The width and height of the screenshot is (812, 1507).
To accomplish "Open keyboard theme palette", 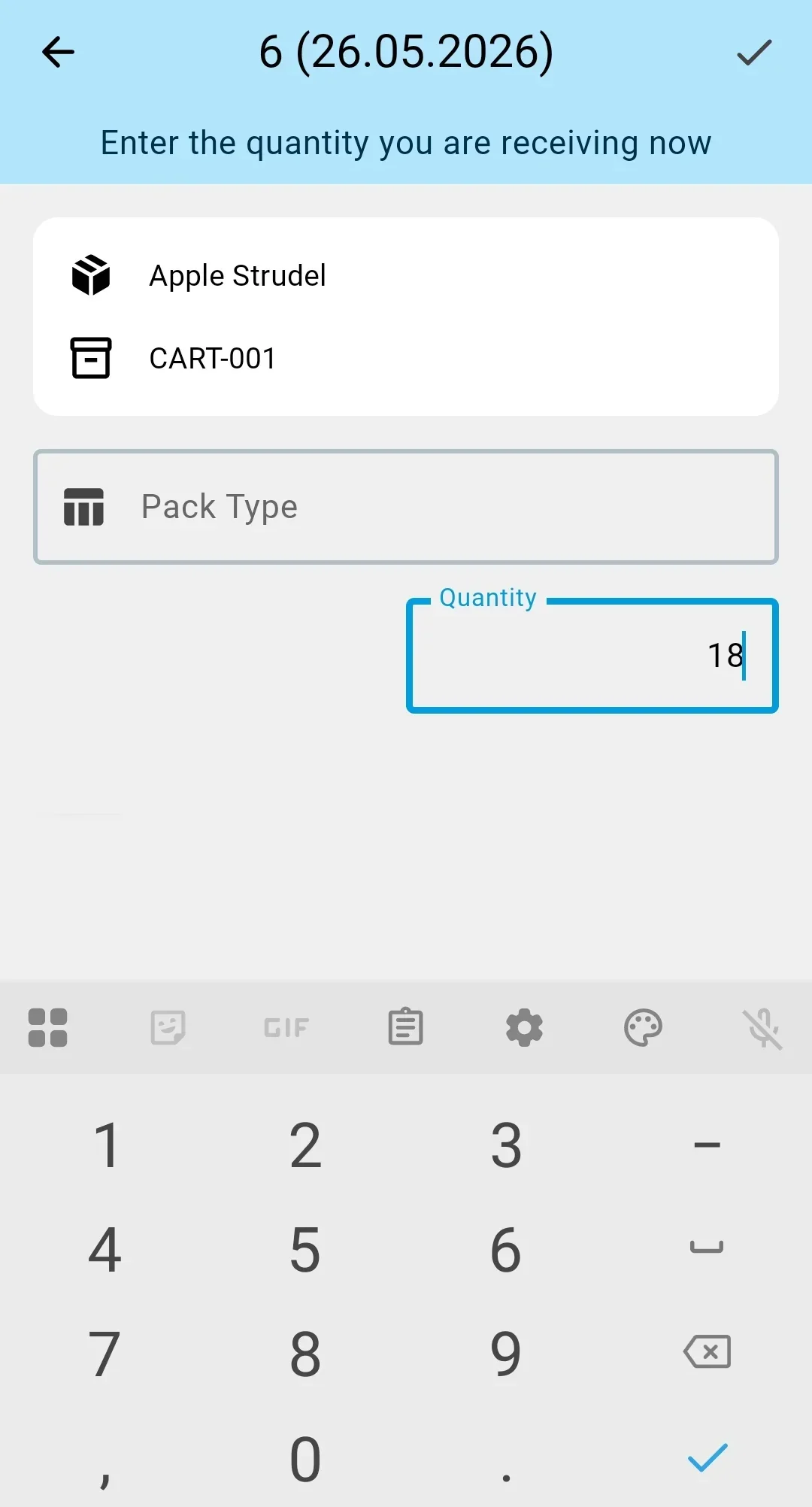I will click(643, 1027).
